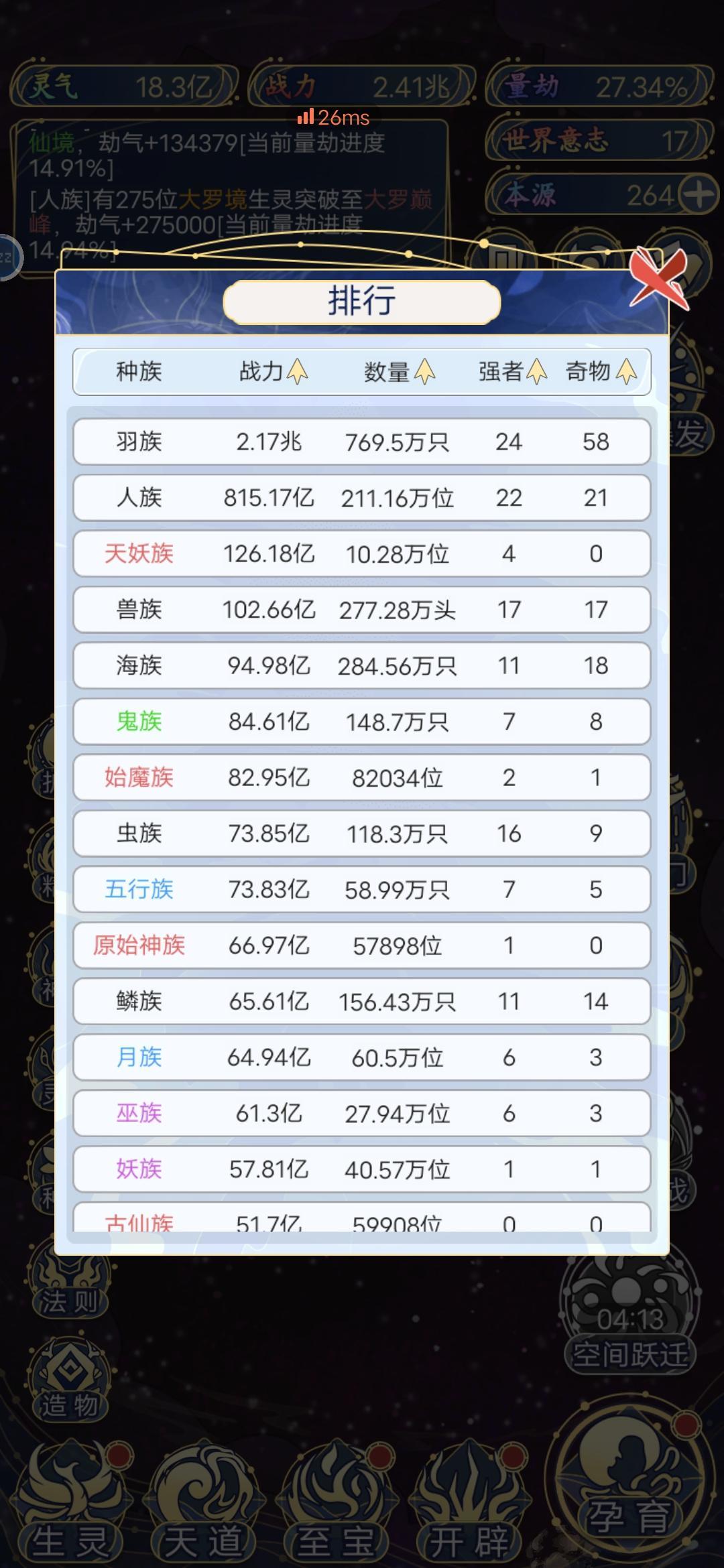Image resolution: width=724 pixels, height=1568 pixels.
Task: Open the 人族 ranking row
Action: (362, 498)
